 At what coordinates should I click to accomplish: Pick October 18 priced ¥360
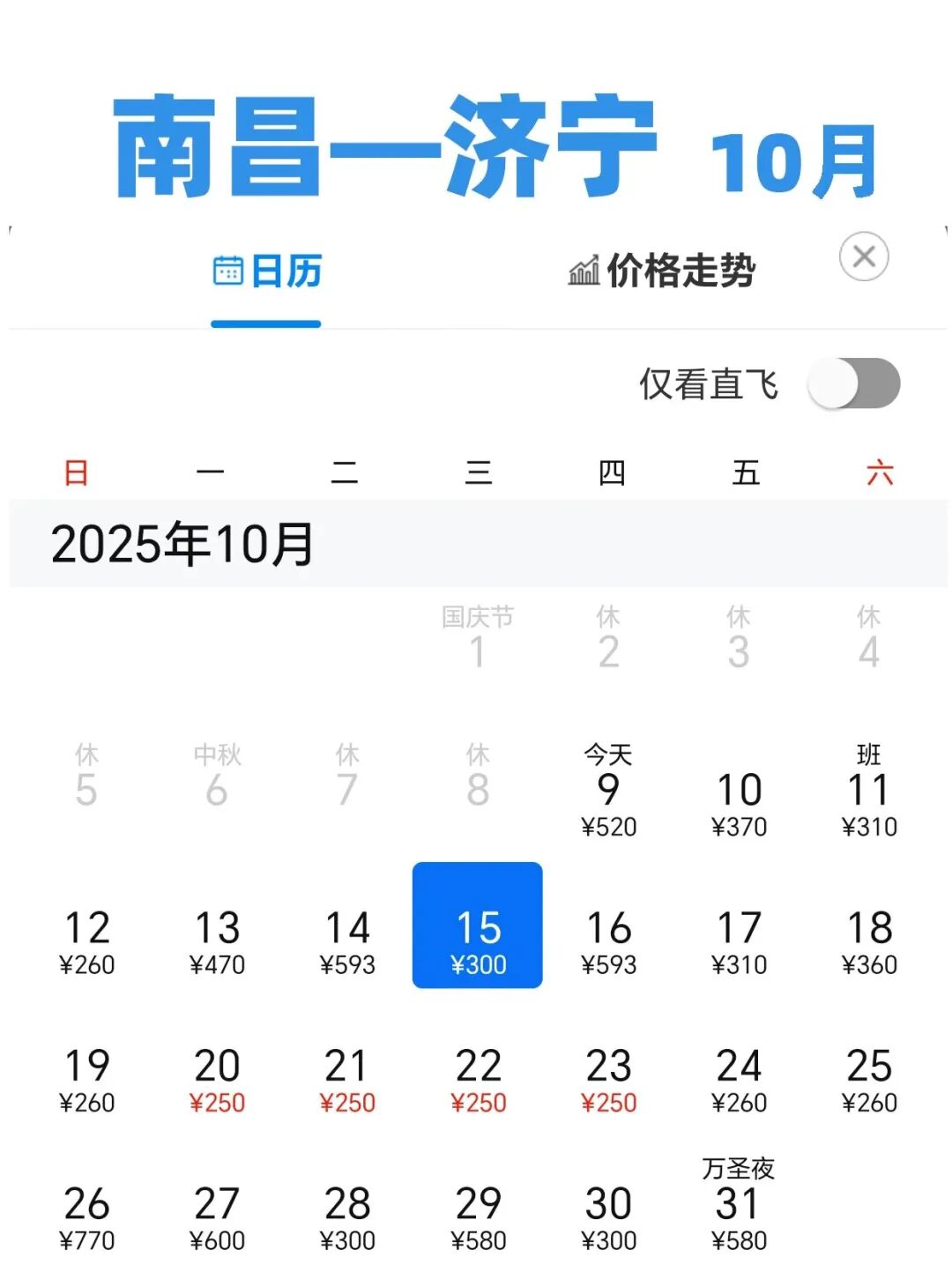869,941
